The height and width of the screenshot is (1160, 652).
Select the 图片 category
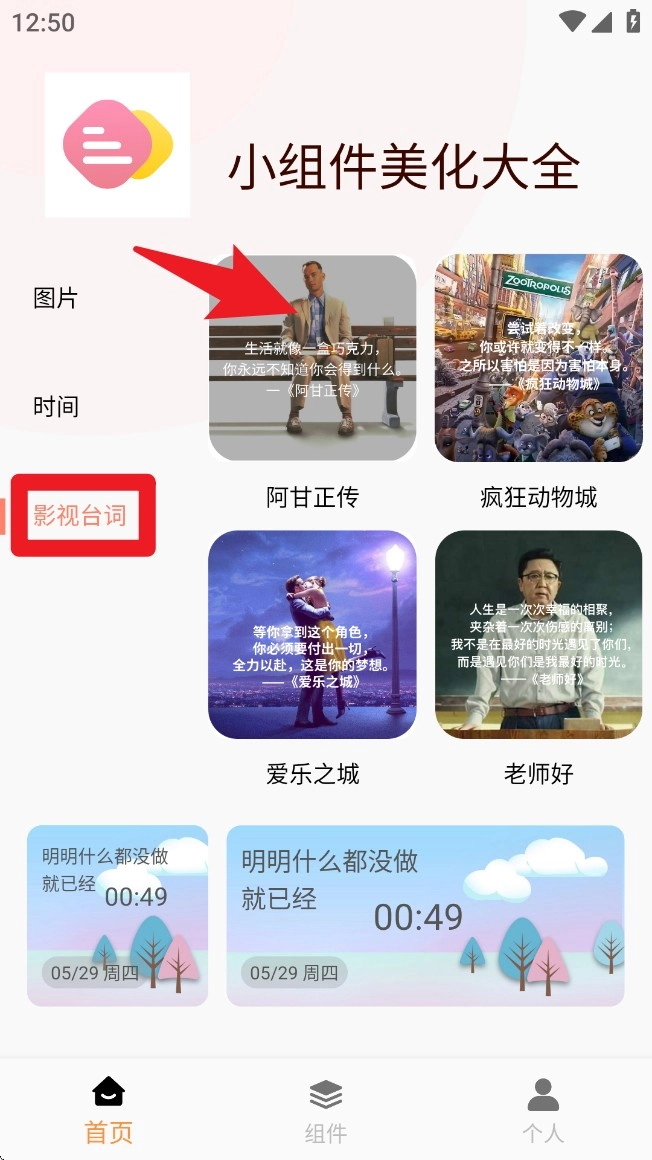click(56, 298)
